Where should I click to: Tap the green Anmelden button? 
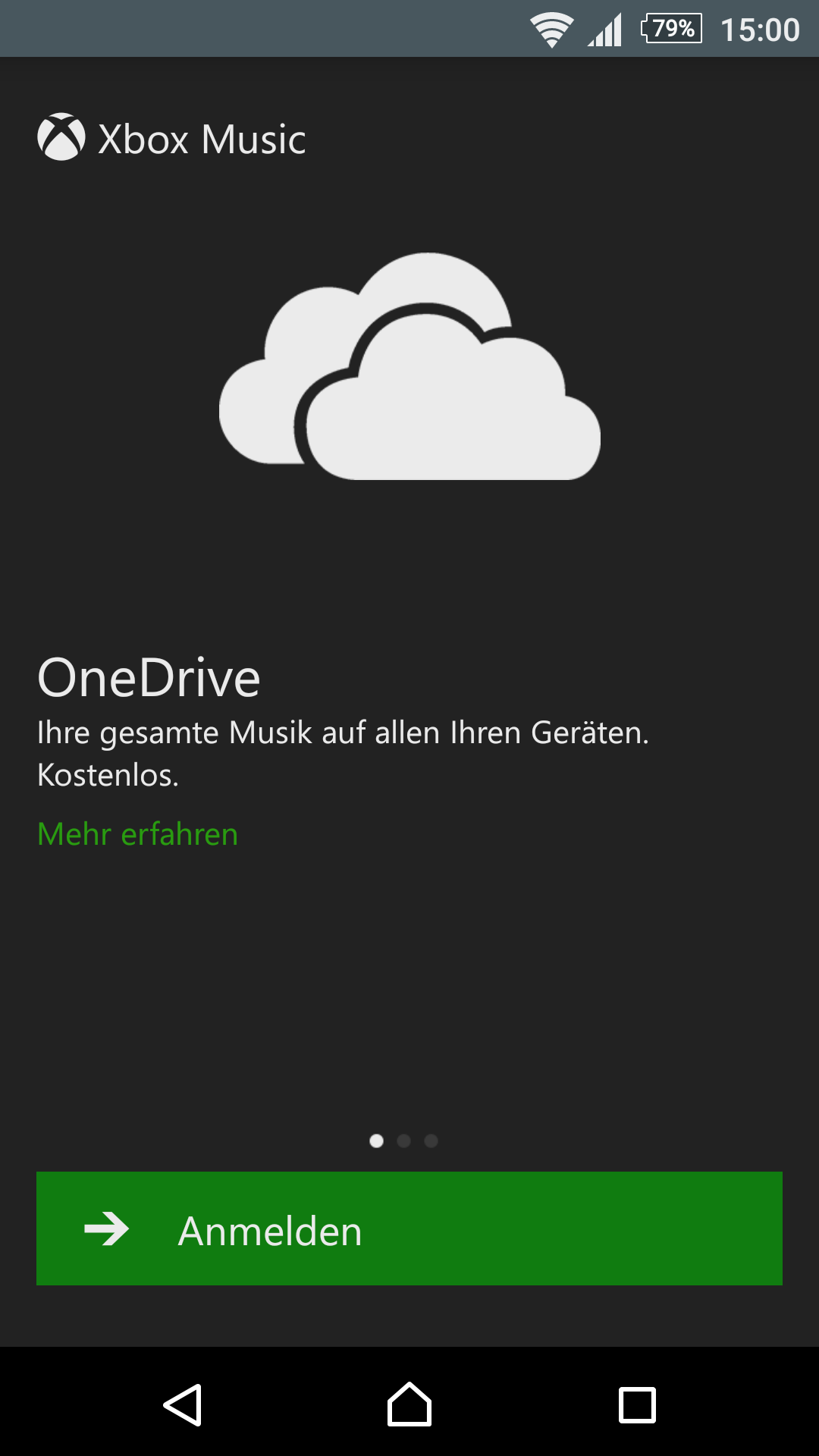(x=409, y=1228)
